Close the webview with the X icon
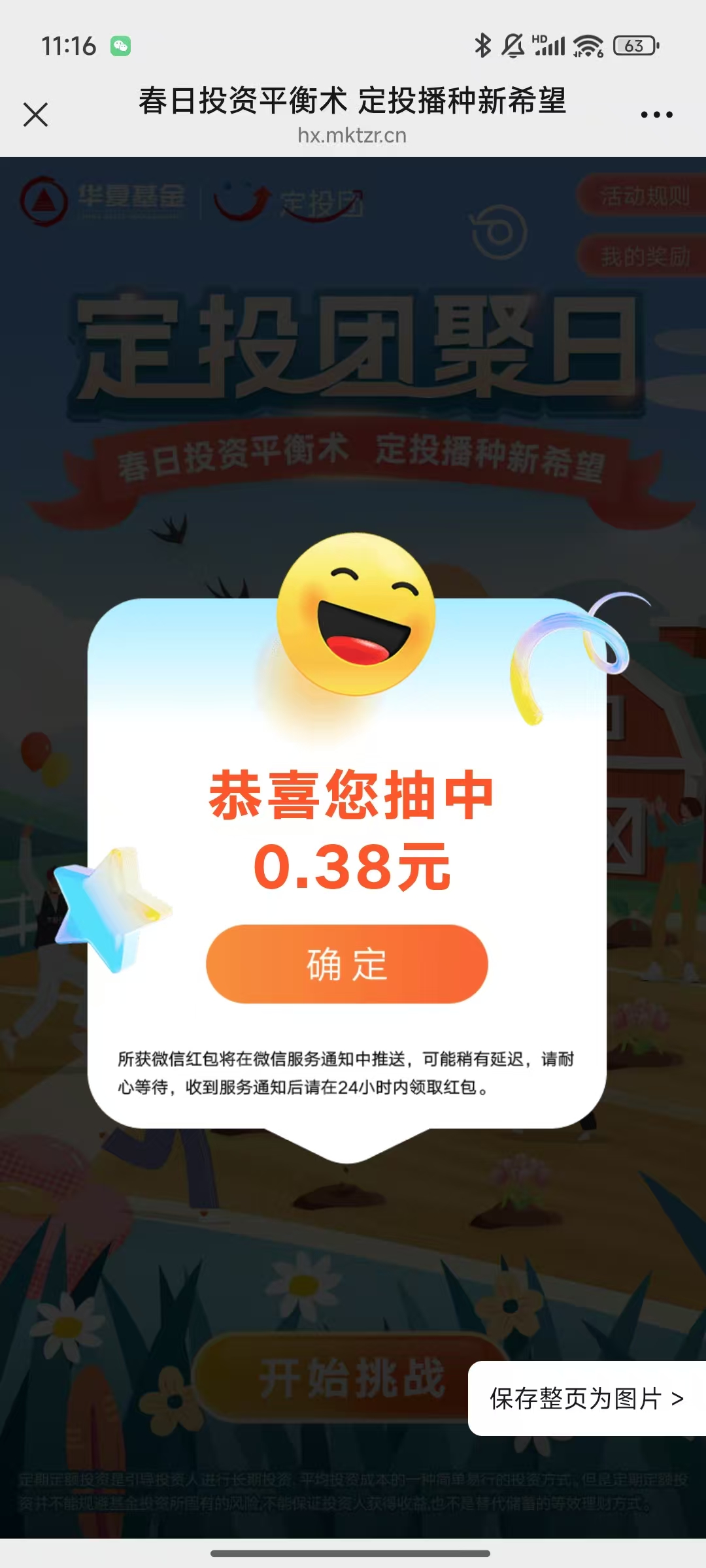 click(35, 115)
